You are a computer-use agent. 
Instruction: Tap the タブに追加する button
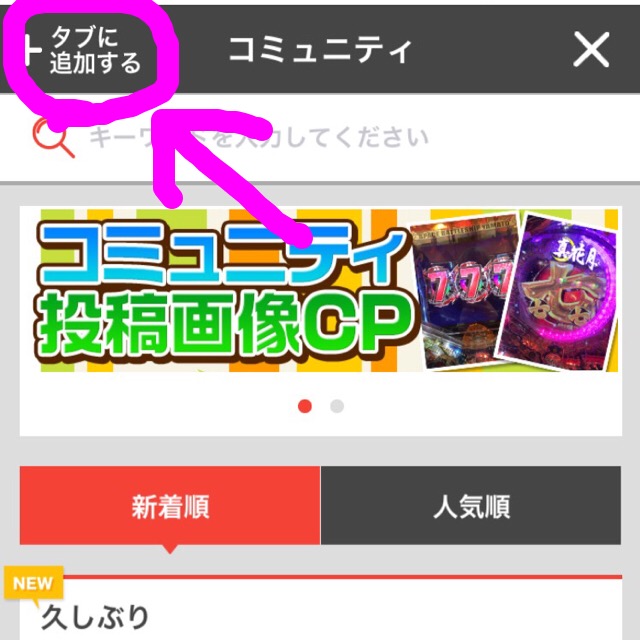click(x=85, y=50)
